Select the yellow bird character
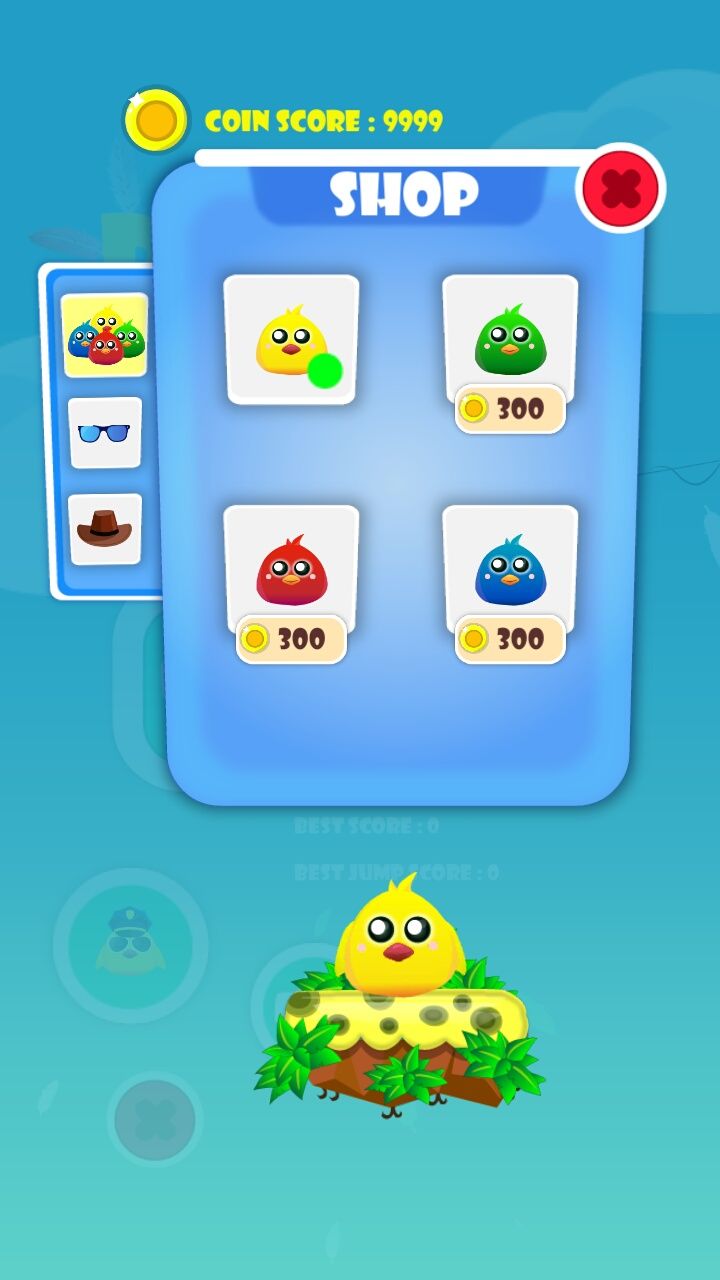 click(291, 340)
